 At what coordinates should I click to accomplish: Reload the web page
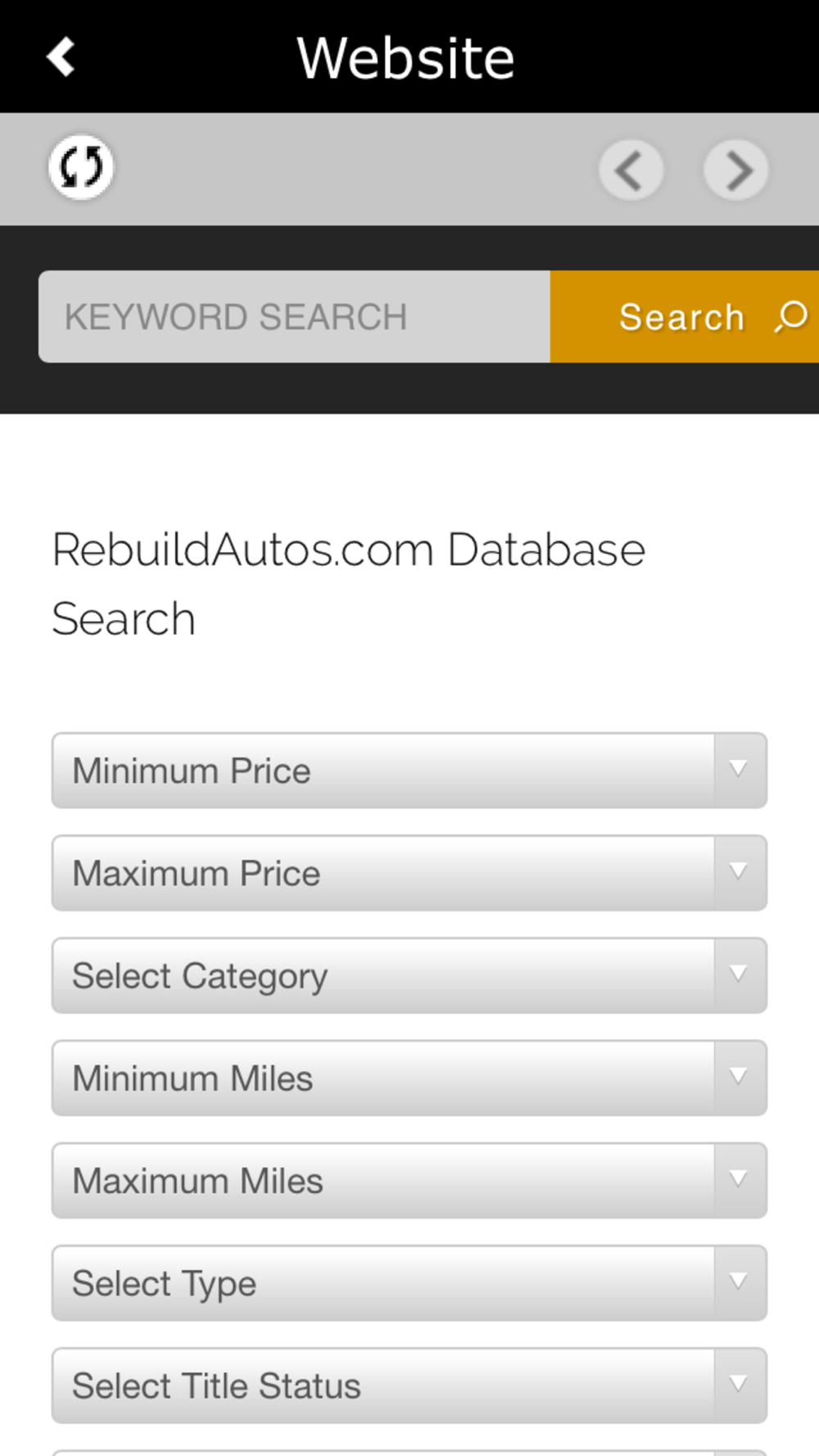[80, 167]
